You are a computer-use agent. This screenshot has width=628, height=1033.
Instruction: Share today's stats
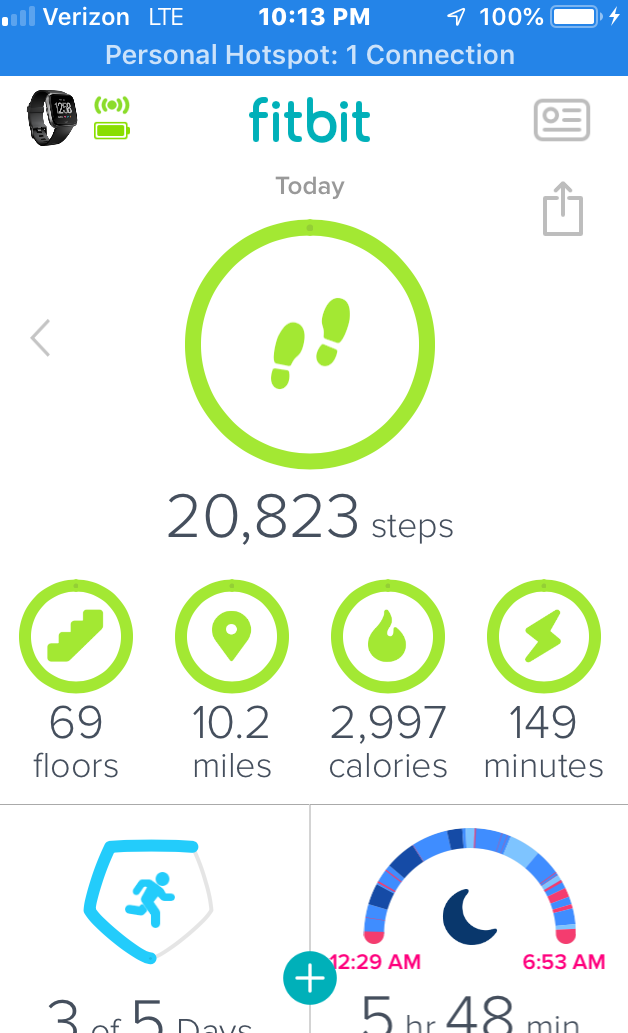[x=563, y=208]
